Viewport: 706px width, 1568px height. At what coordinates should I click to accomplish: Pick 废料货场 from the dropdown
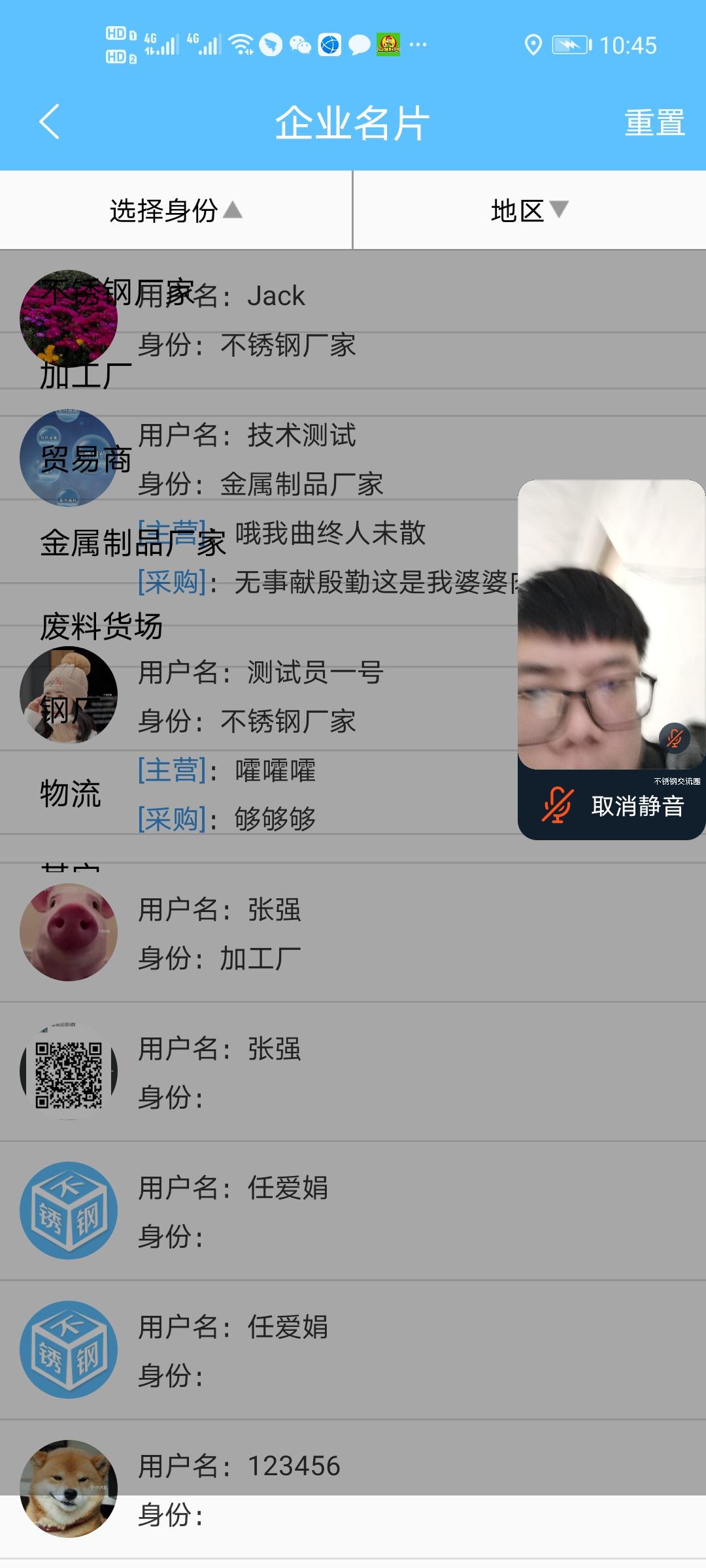(x=101, y=627)
